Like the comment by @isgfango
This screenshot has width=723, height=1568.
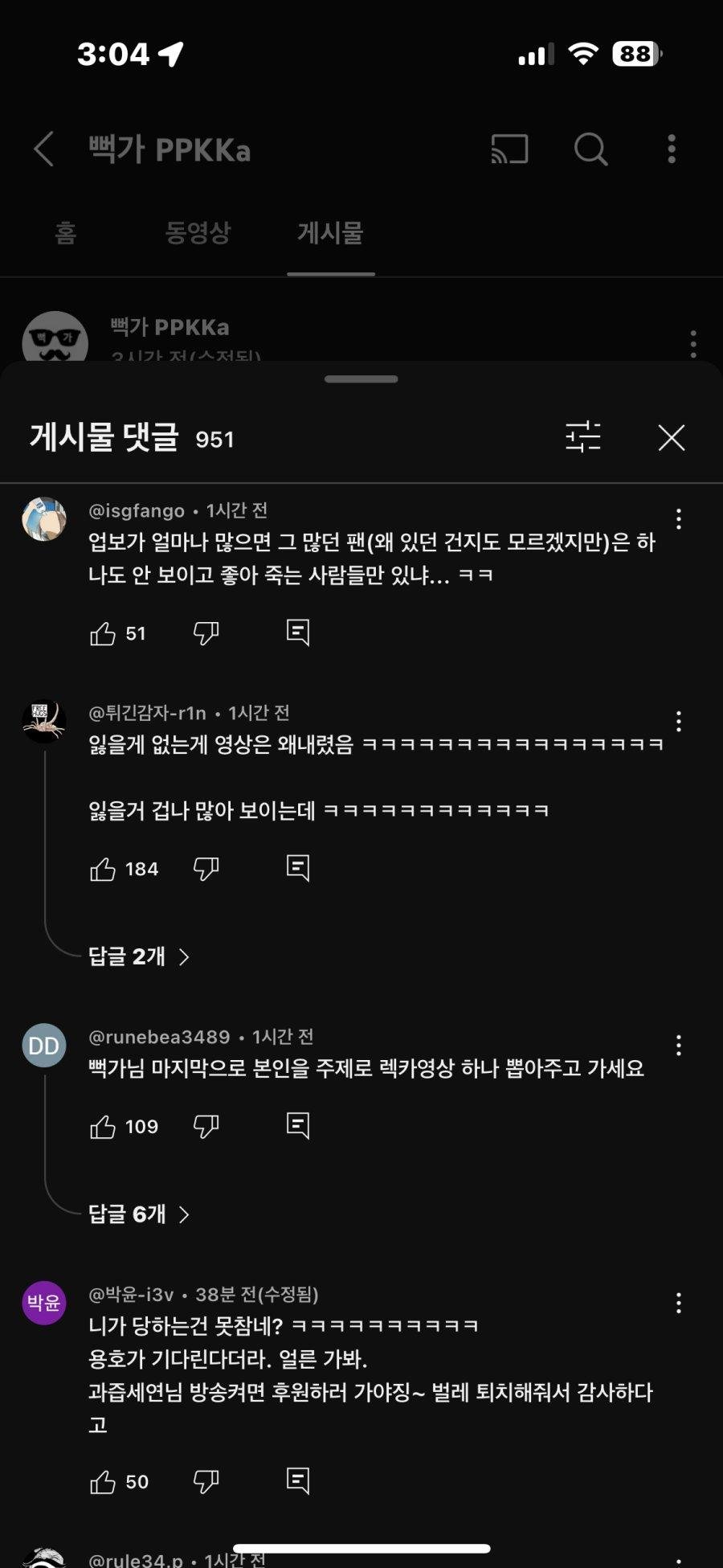coord(103,634)
